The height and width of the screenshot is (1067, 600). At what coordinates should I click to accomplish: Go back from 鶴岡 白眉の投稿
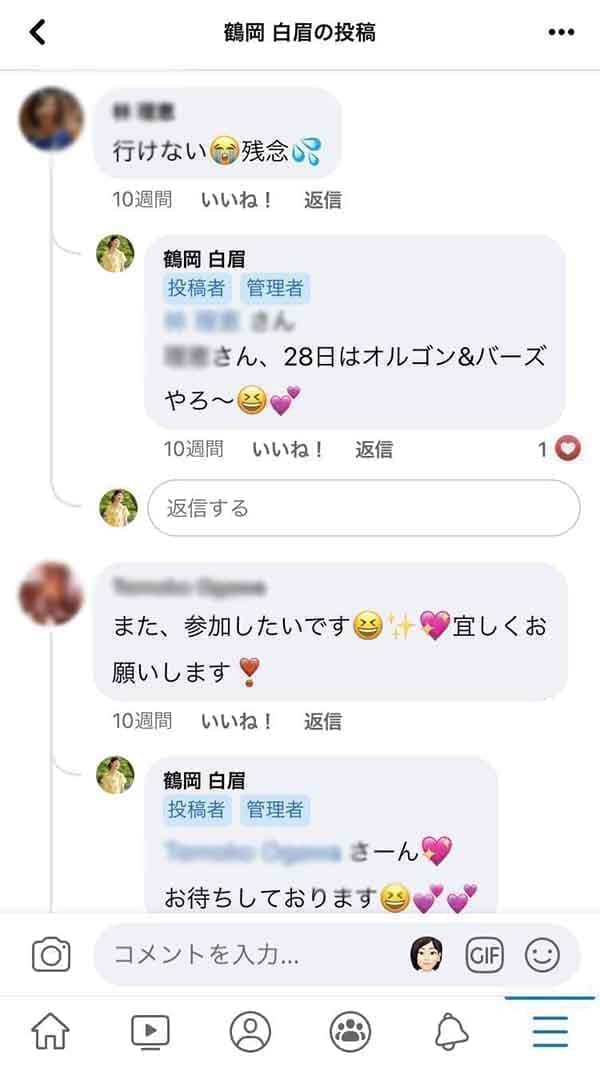point(38,33)
